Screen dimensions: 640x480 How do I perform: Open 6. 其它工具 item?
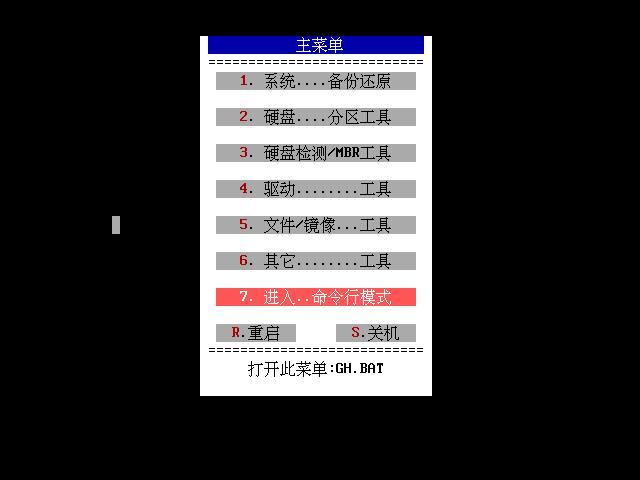click(x=315, y=261)
